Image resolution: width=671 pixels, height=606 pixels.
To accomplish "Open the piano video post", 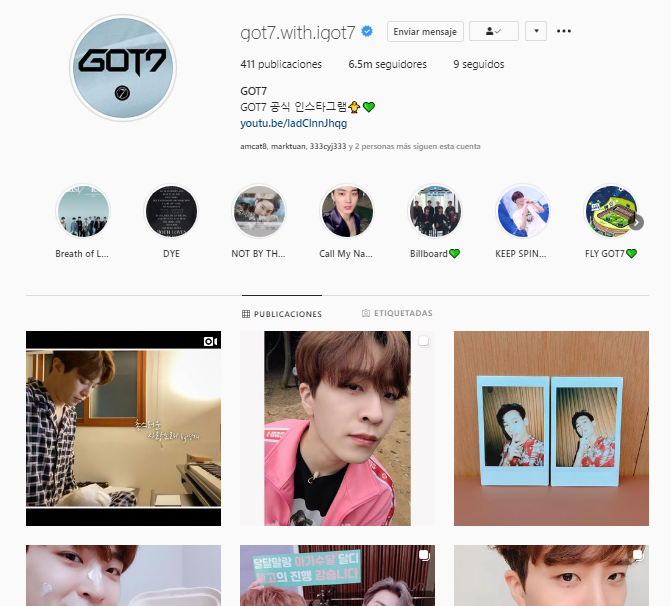I will click(123, 428).
